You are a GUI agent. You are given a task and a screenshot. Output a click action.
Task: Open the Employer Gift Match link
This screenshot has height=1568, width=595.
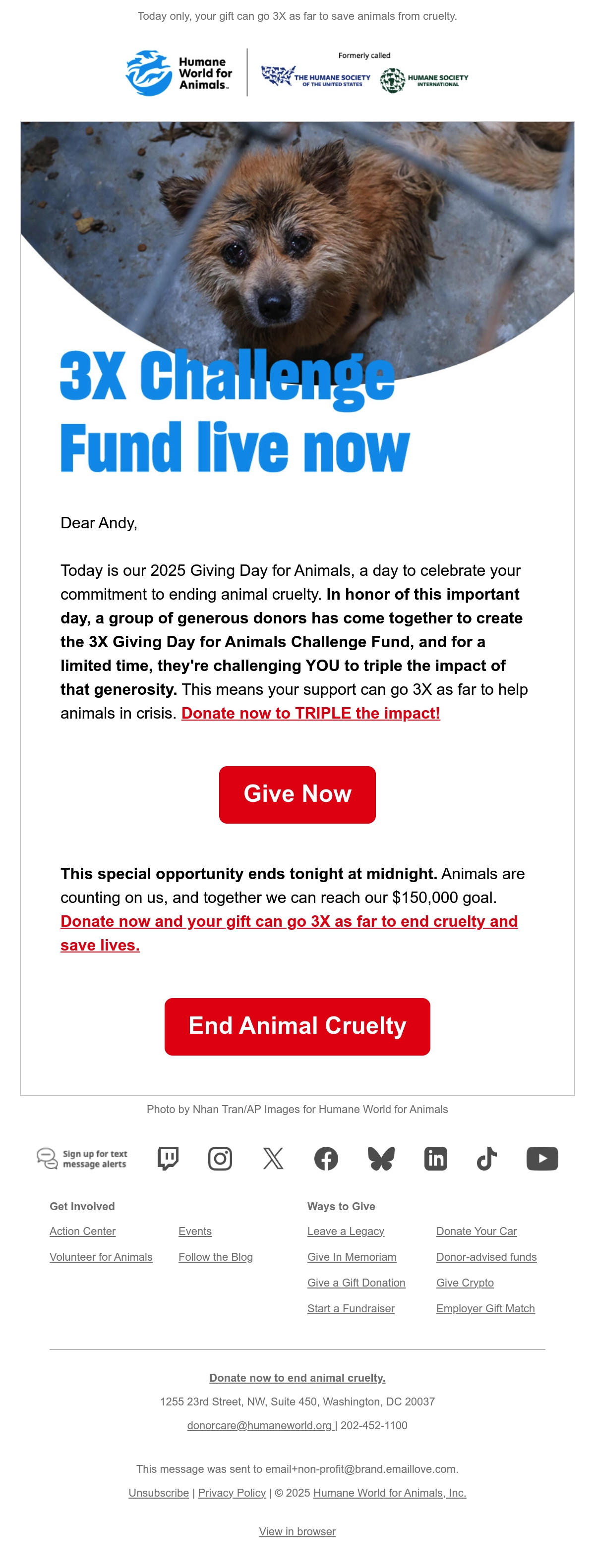coord(485,1308)
